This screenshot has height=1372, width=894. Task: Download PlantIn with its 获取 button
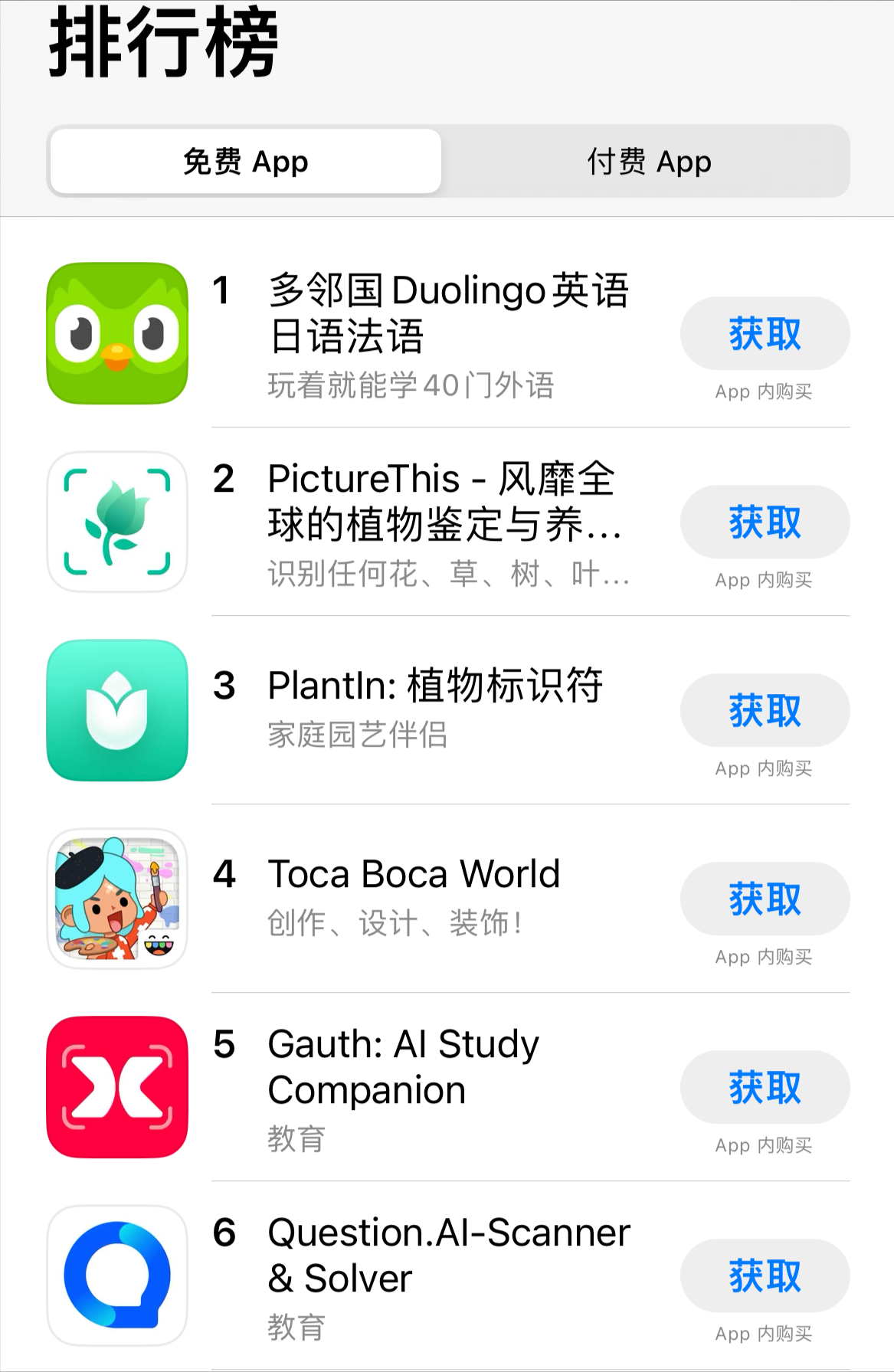pos(764,711)
